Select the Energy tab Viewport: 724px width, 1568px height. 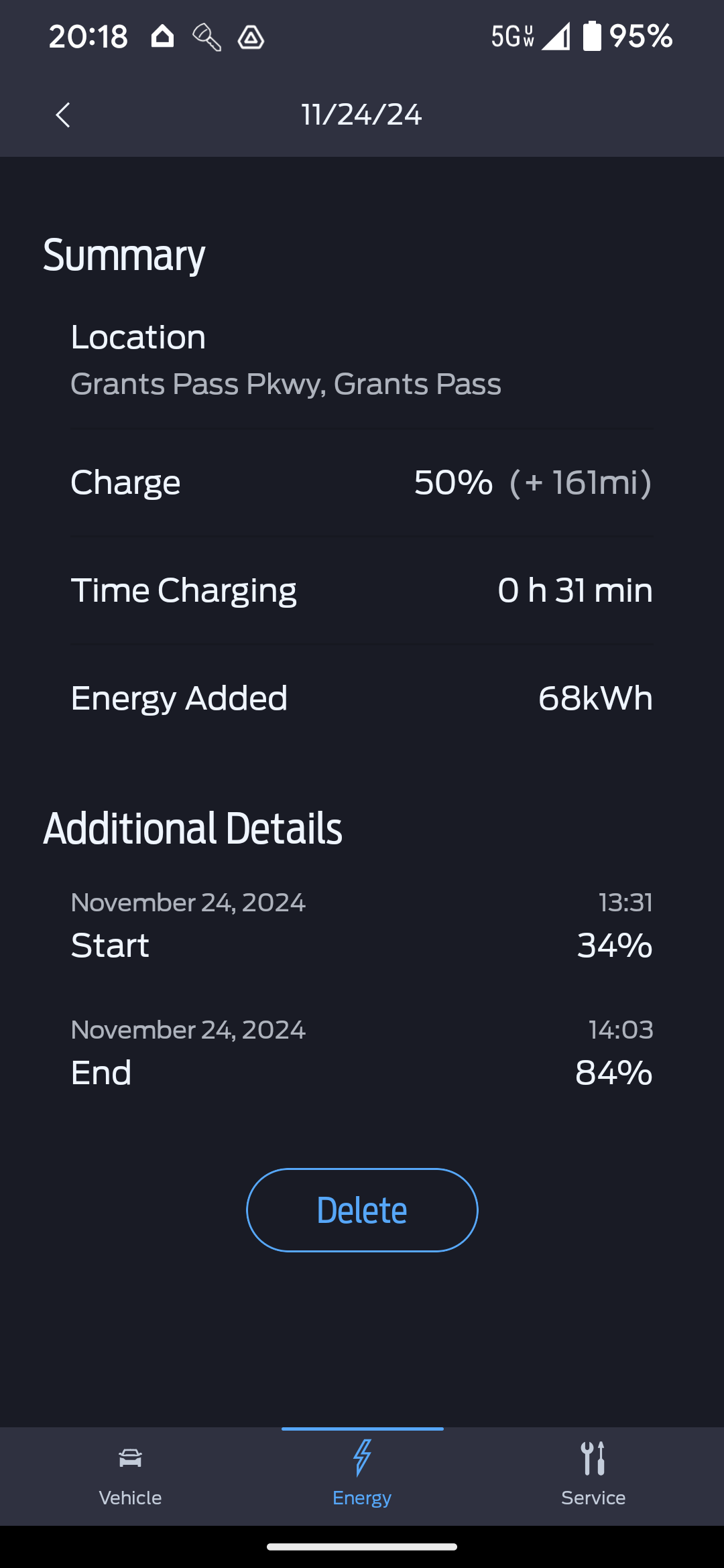[x=362, y=1476]
